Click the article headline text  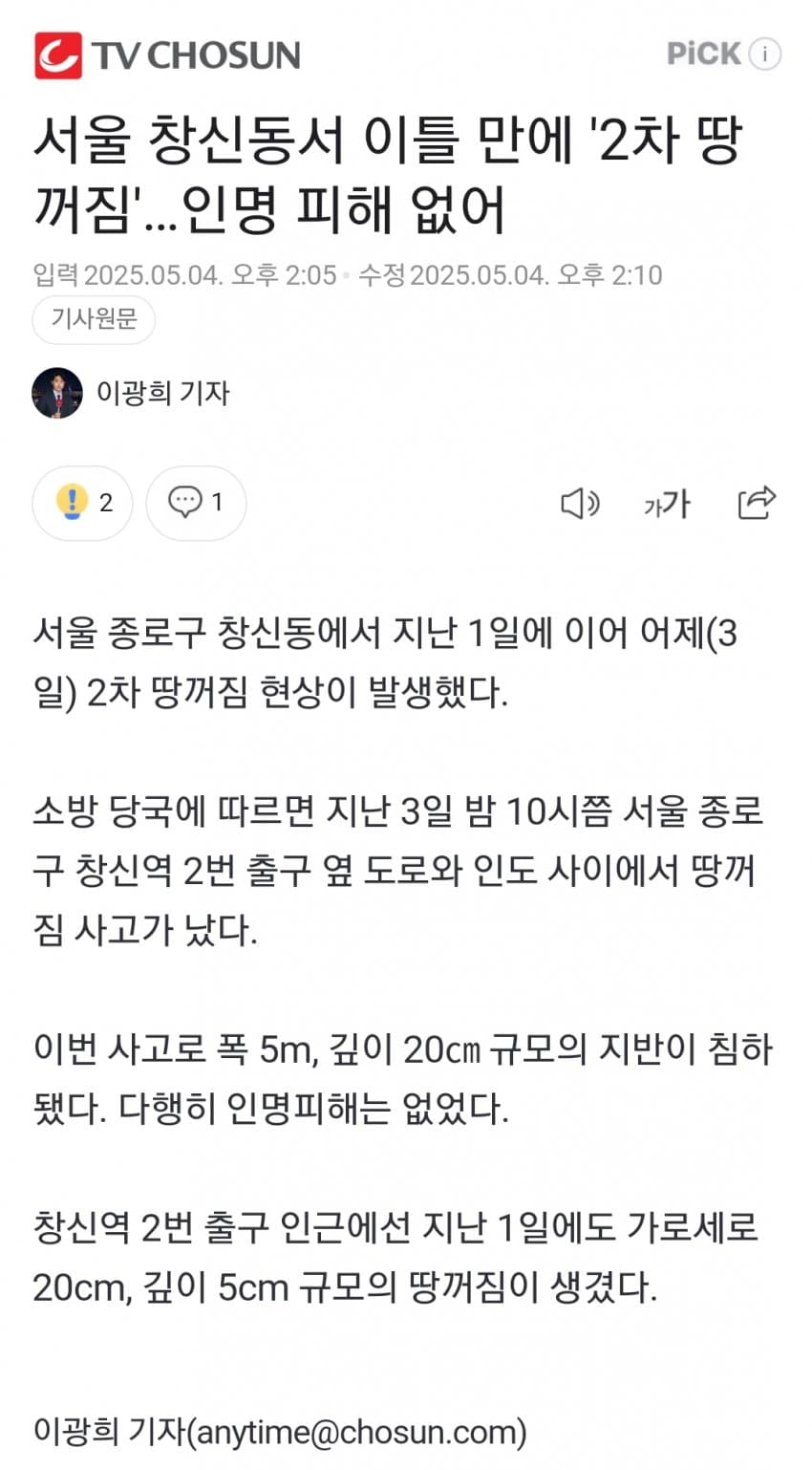coord(382,172)
